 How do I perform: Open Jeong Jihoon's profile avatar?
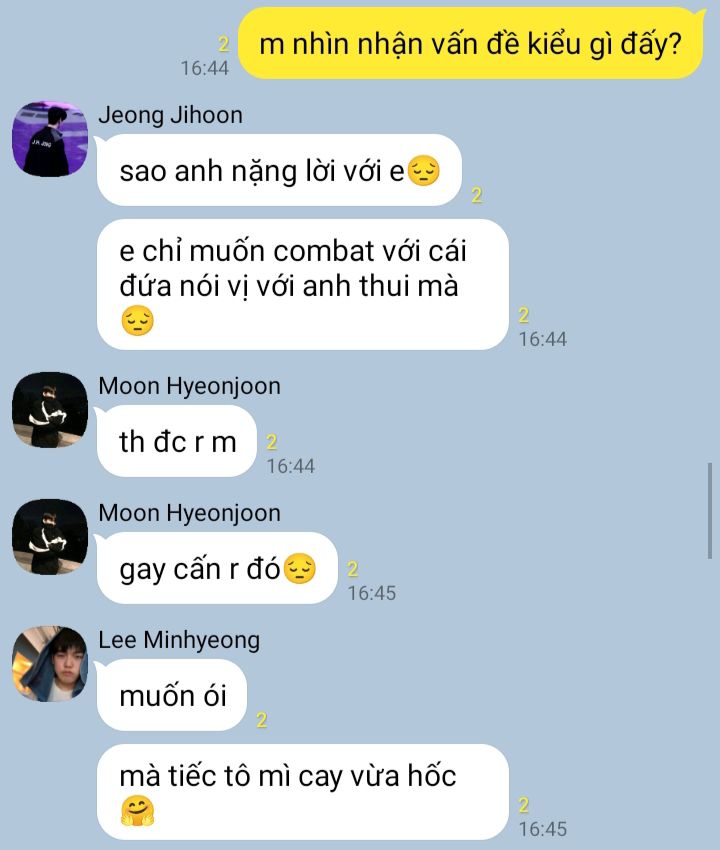(50, 139)
